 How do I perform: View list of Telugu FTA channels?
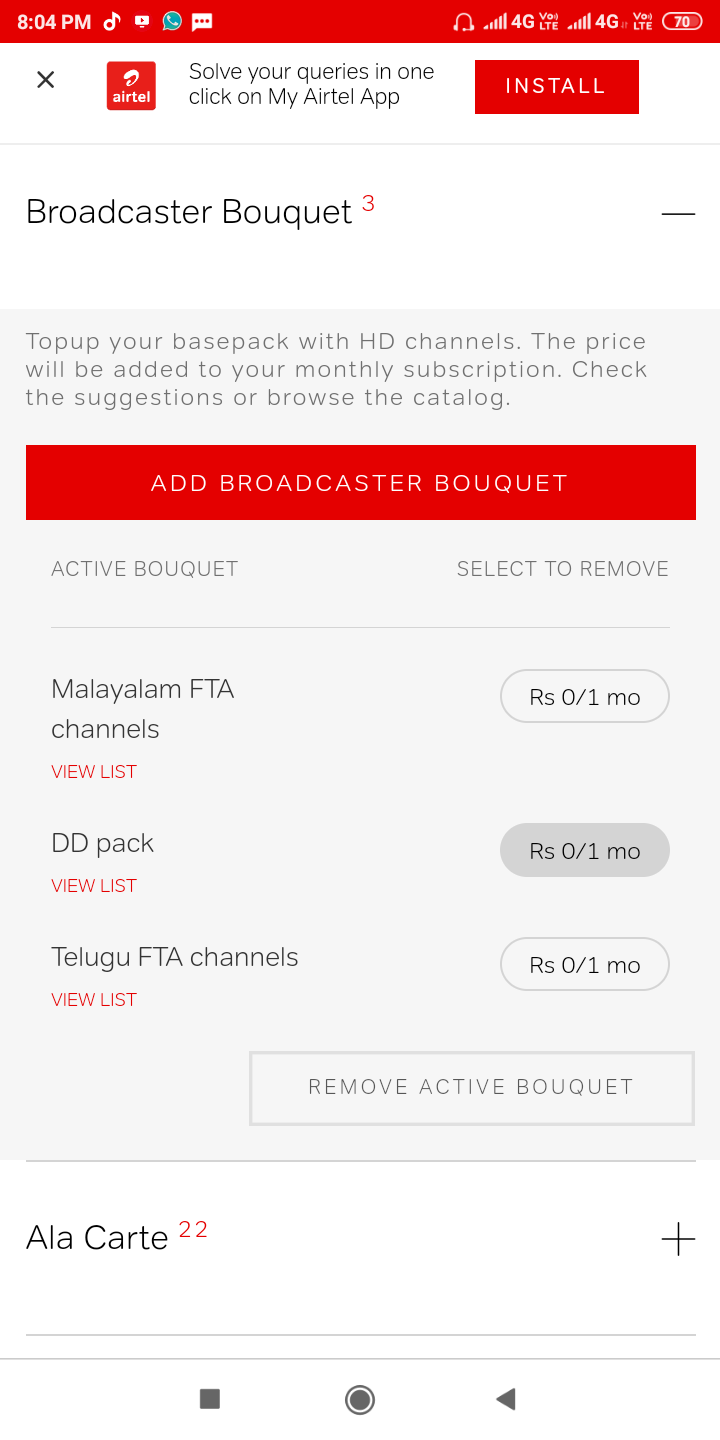(x=94, y=1000)
